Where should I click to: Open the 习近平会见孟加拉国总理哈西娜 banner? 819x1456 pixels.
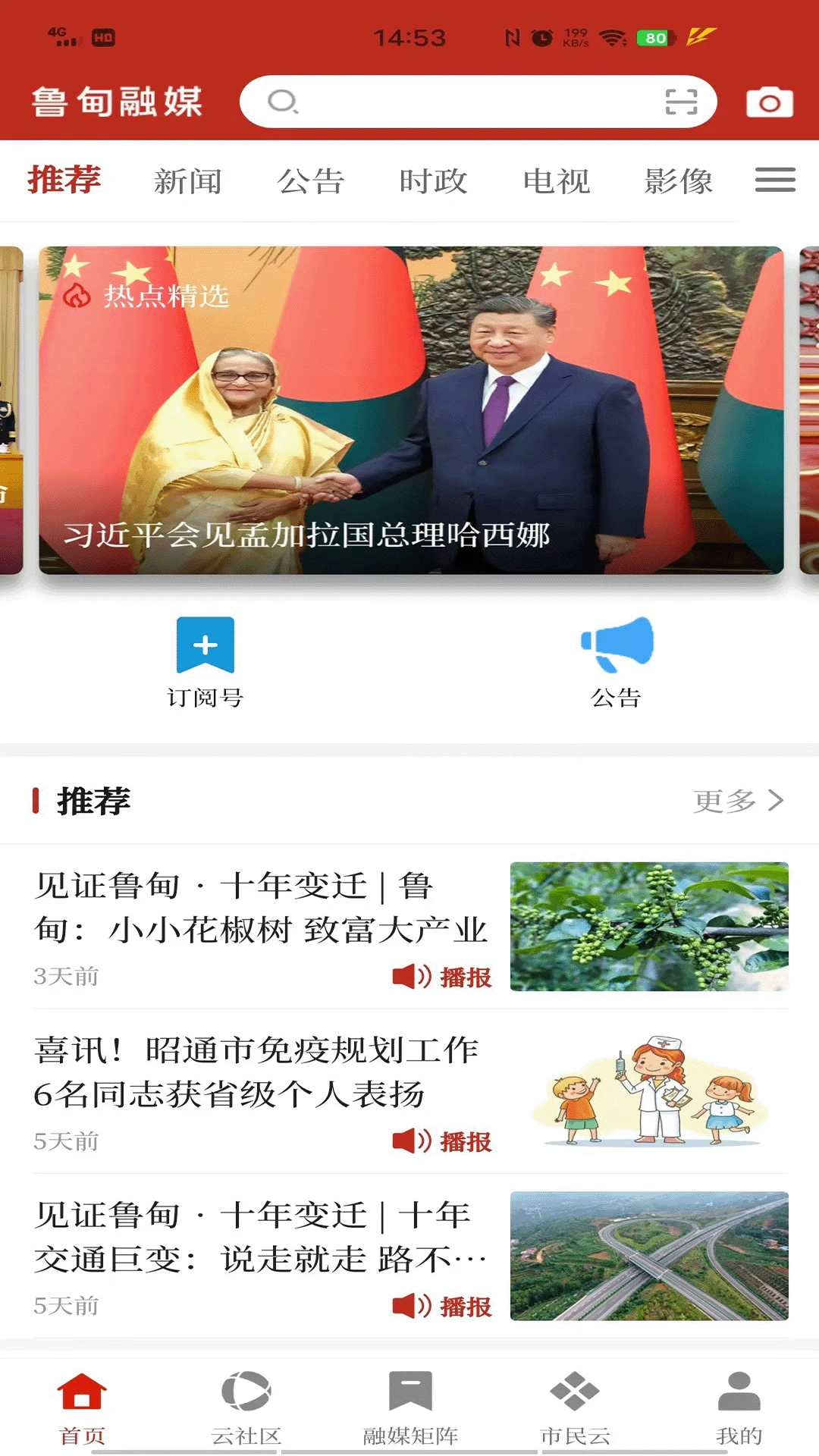pos(410,409)
